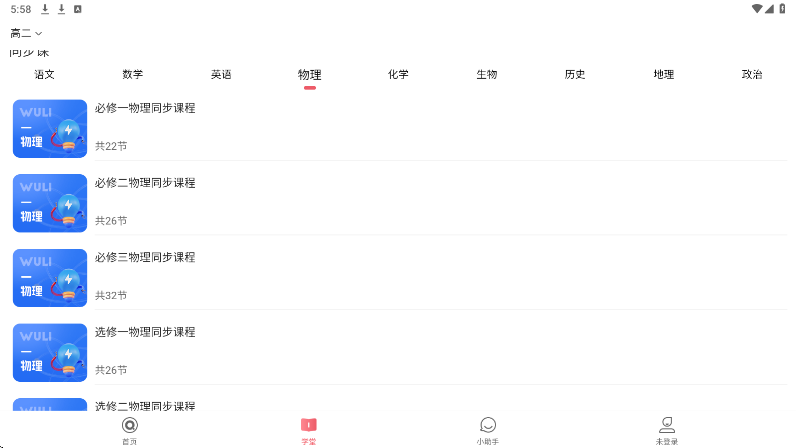Open 必修三物理同步课程 course
Viewport: 796px width, 448px height.
(x=400, y=278)
